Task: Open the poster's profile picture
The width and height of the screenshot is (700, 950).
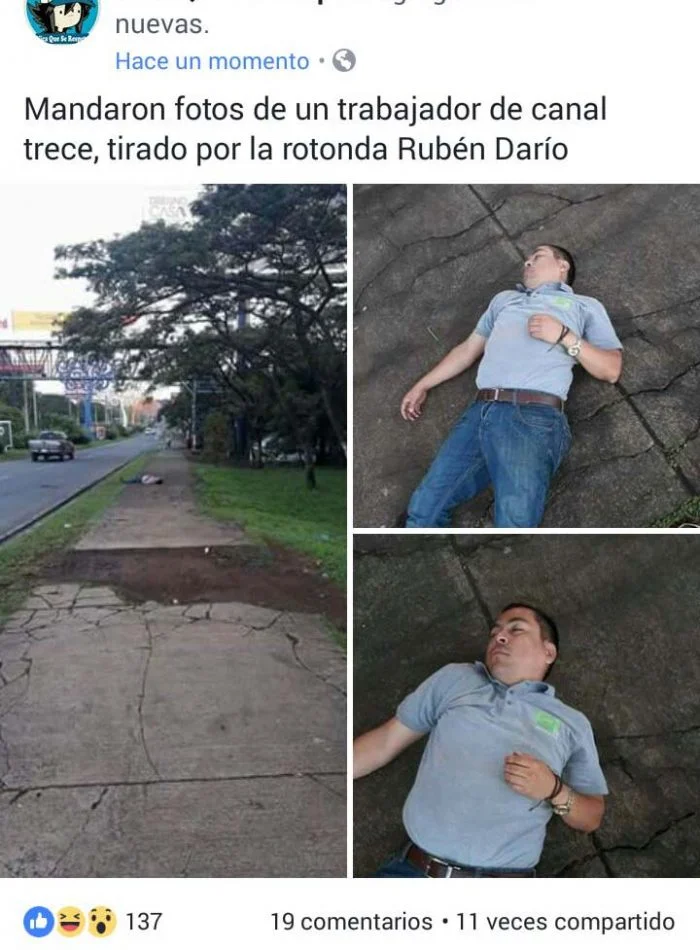Action: click(62, 20)
